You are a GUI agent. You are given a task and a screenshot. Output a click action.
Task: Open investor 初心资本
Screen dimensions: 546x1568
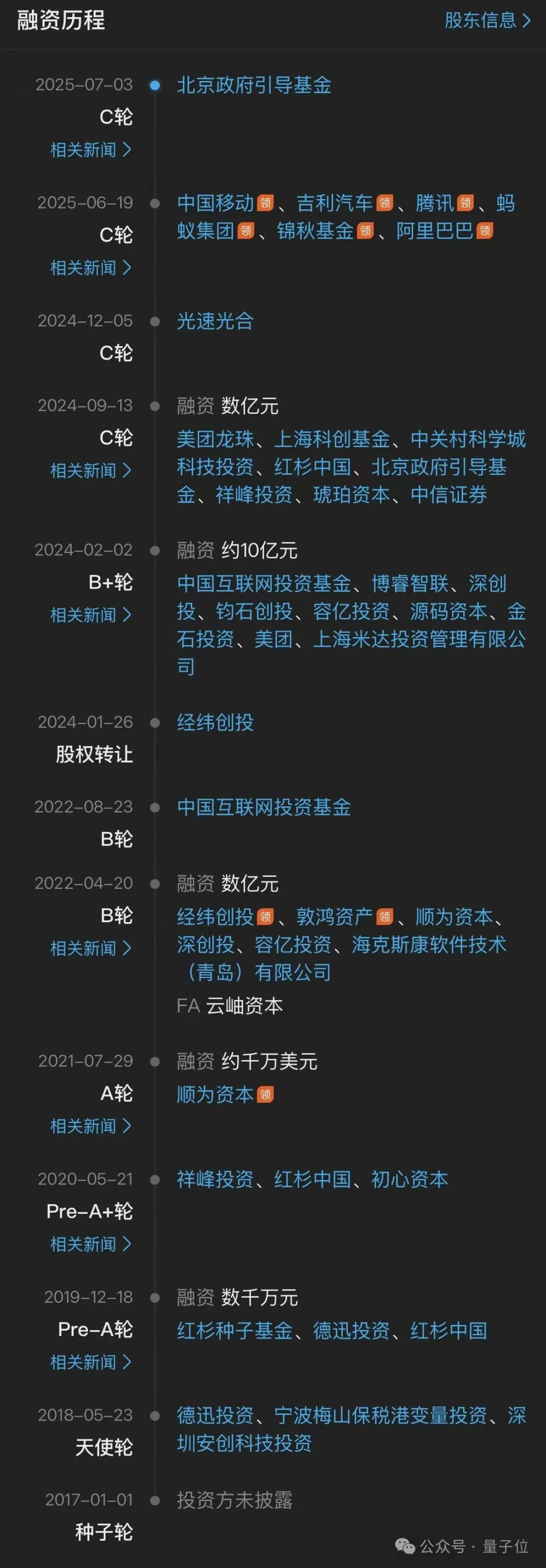click(409, 1179)
